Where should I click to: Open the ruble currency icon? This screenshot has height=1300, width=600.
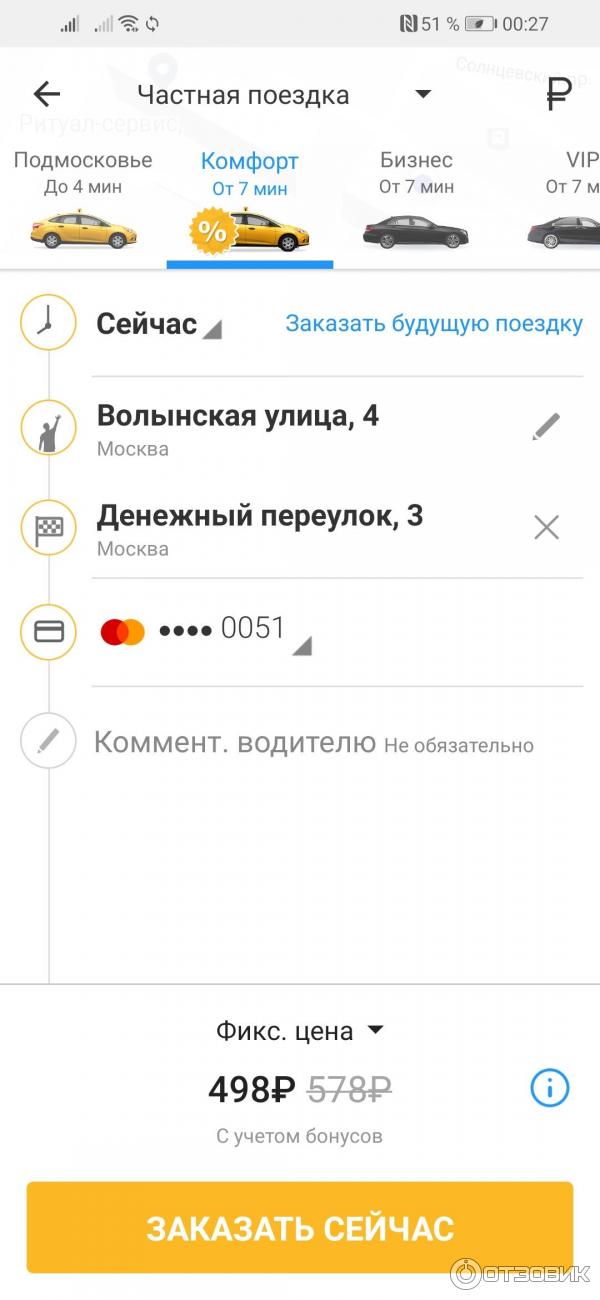tap(558, 95)
